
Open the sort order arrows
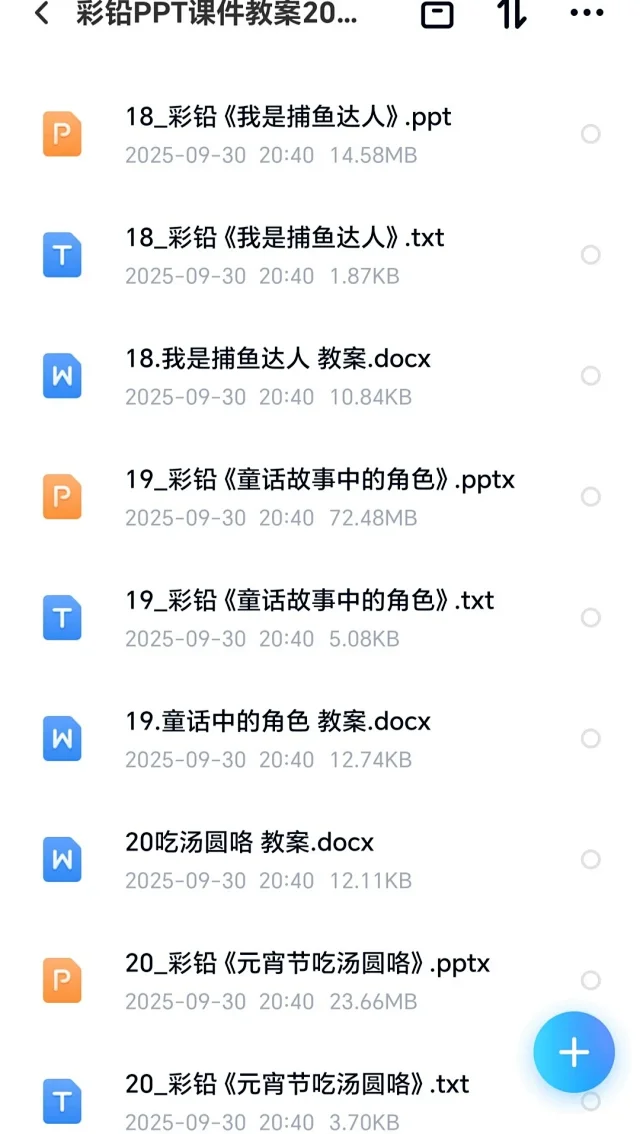tap(511, 14)
